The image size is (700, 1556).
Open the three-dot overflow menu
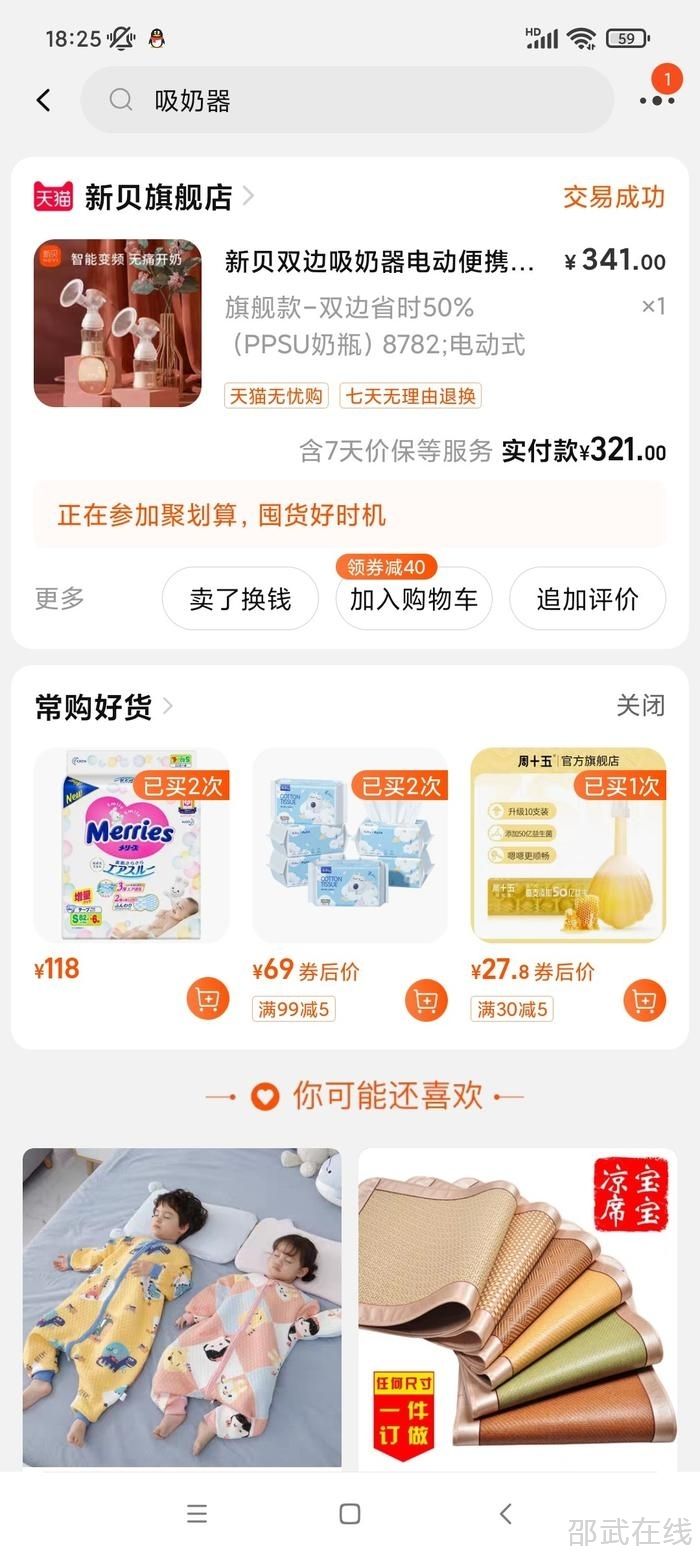click(657, 100)
